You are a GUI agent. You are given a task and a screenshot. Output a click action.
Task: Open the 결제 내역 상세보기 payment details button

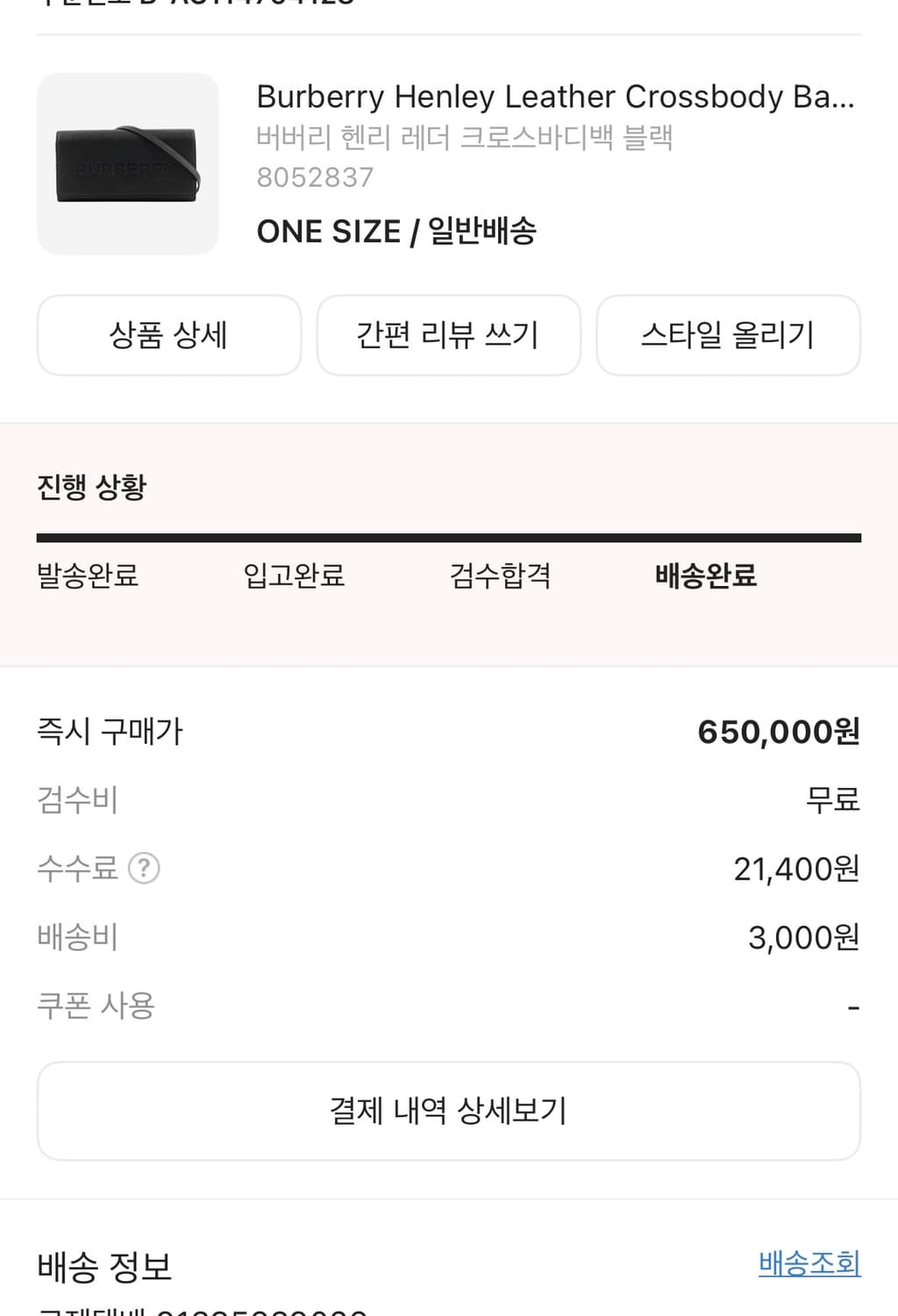(x=448, y=1110)
